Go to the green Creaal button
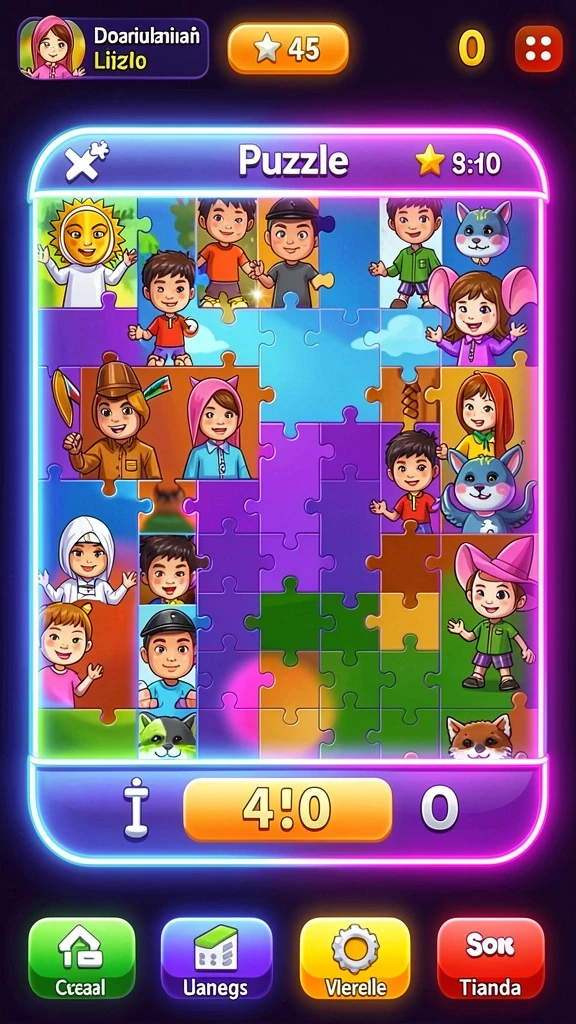Screen dimensions: 576x1024 (82, 958)
